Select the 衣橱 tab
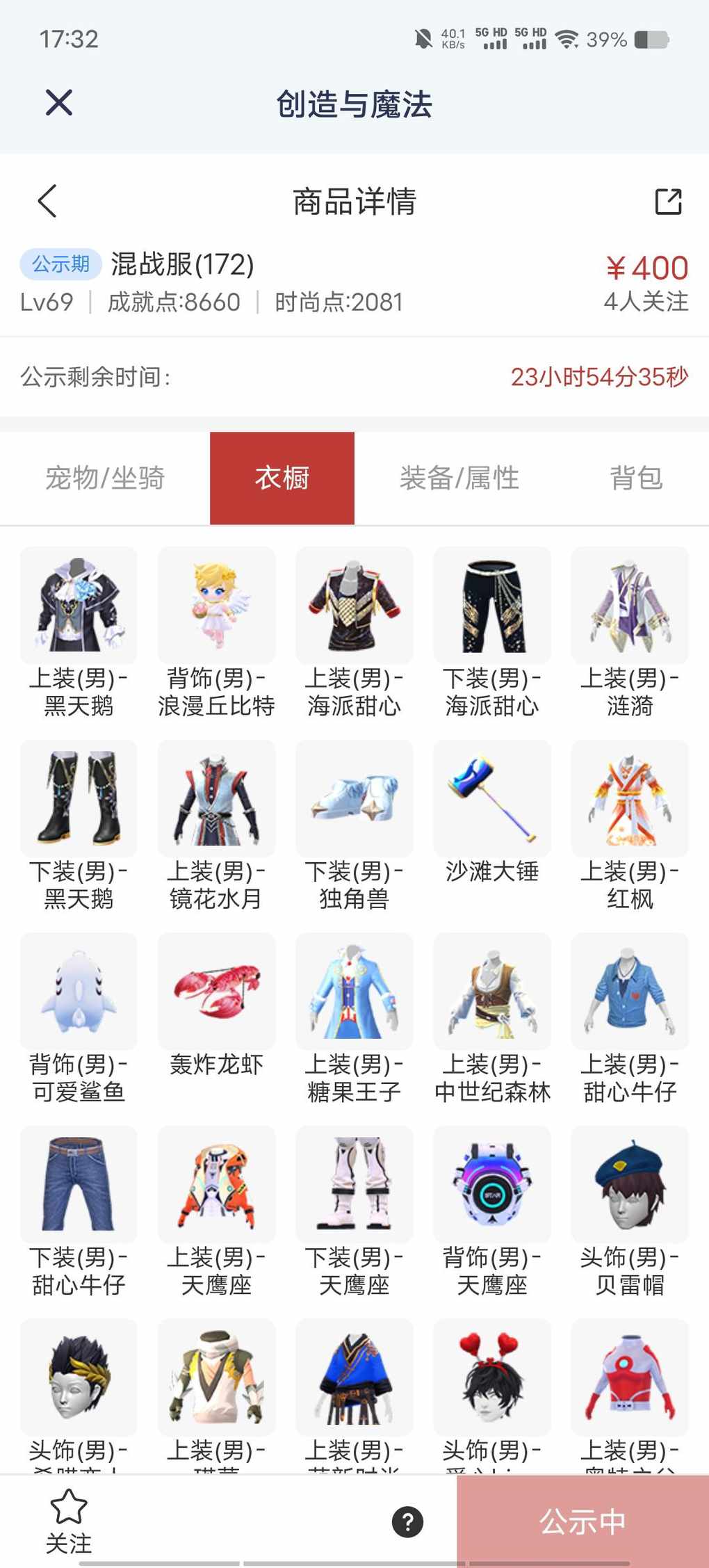 (282, 478)
